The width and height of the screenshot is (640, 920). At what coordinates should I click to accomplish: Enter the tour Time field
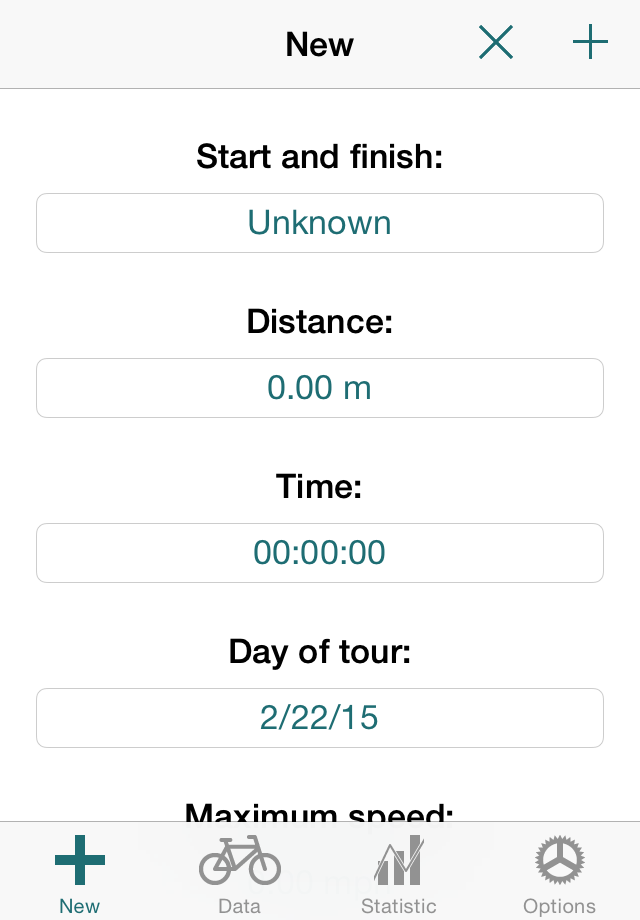pos(320,553)
